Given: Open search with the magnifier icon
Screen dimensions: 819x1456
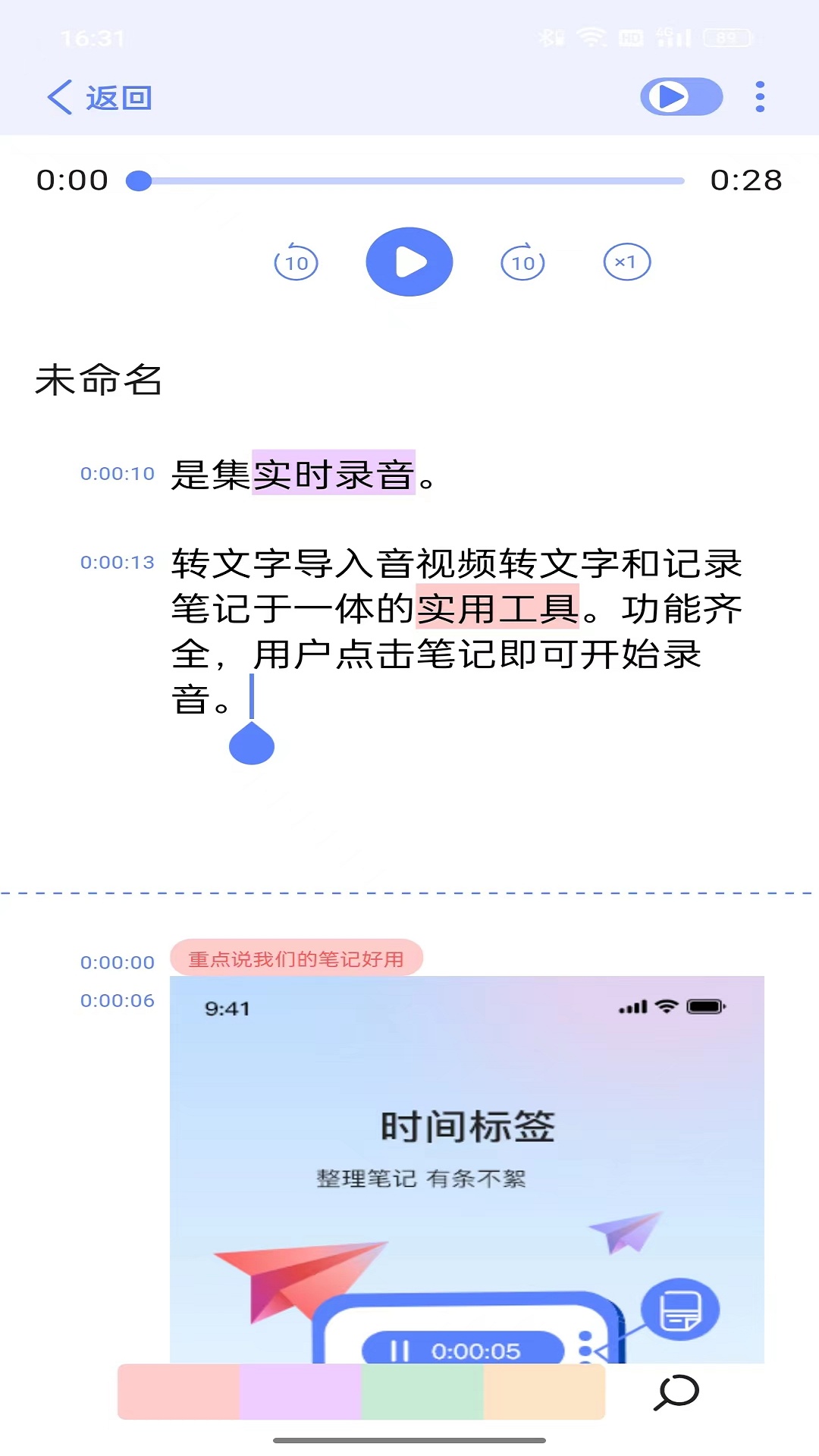Looking at the screenshot, I should click(676, 1392).
